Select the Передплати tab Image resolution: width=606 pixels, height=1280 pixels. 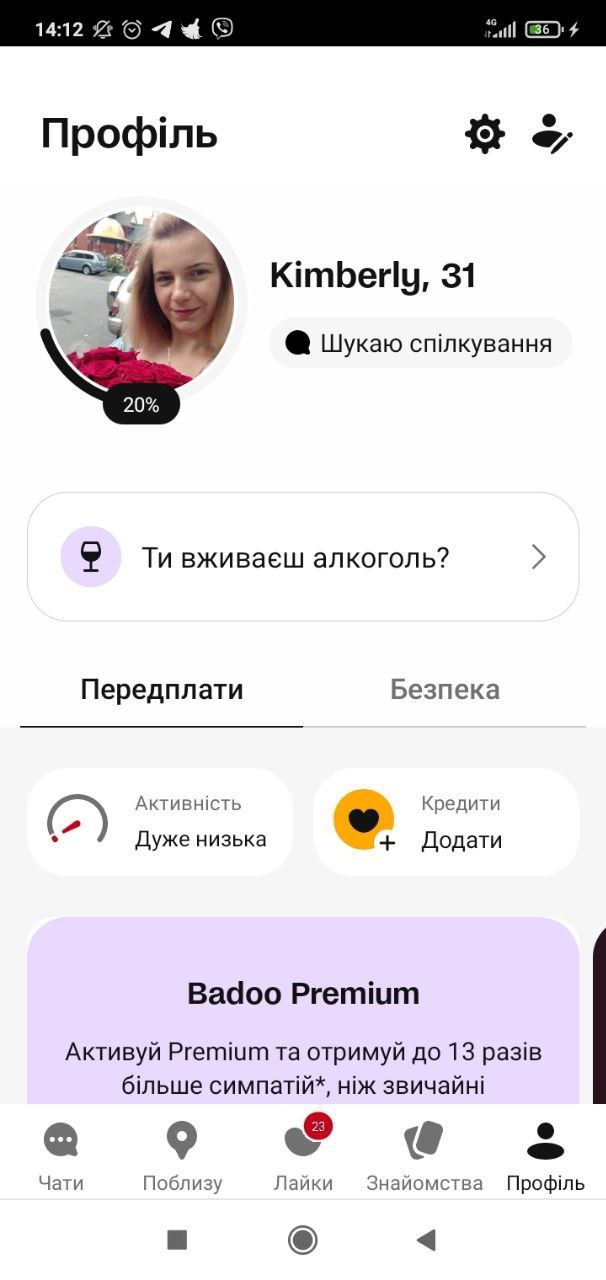[162, 690]
